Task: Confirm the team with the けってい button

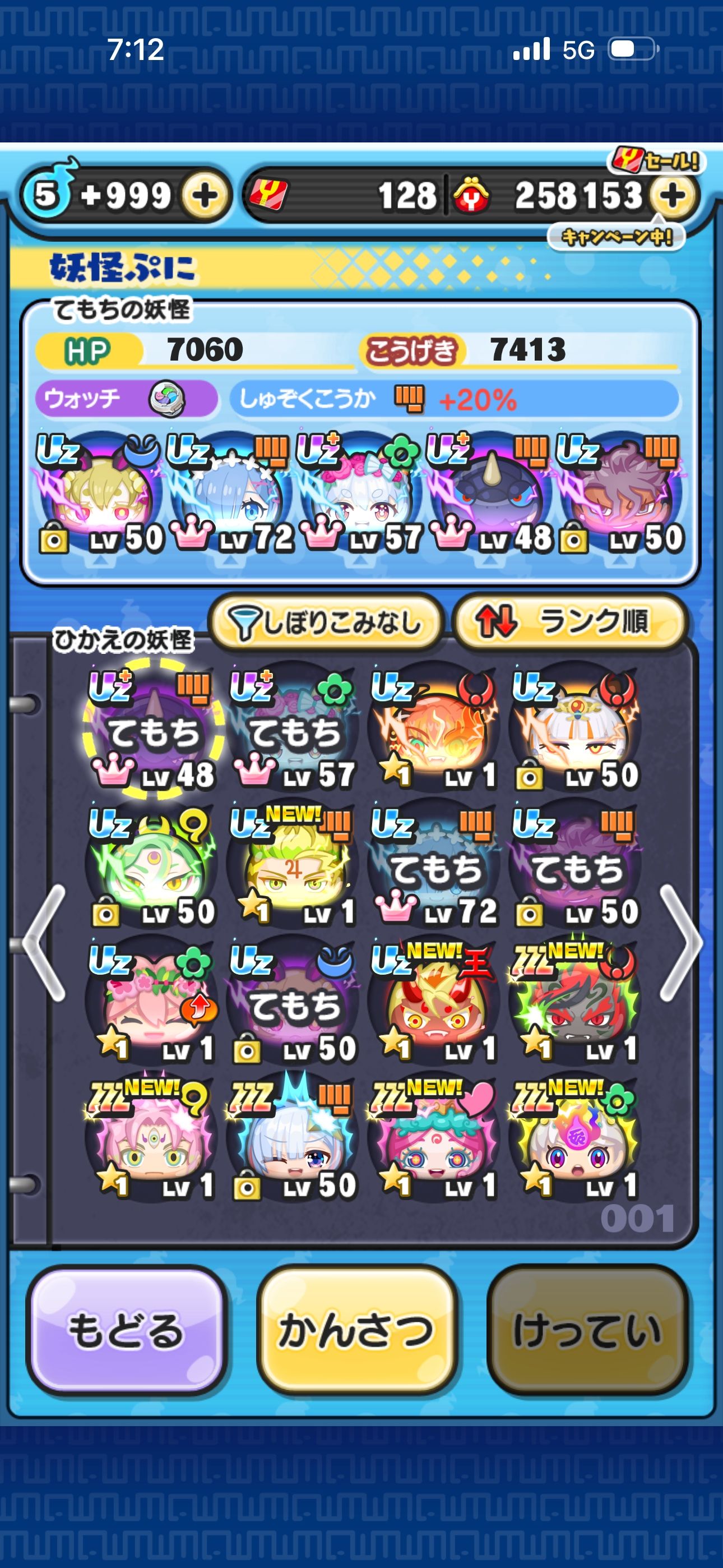Action: point(587,1330)
